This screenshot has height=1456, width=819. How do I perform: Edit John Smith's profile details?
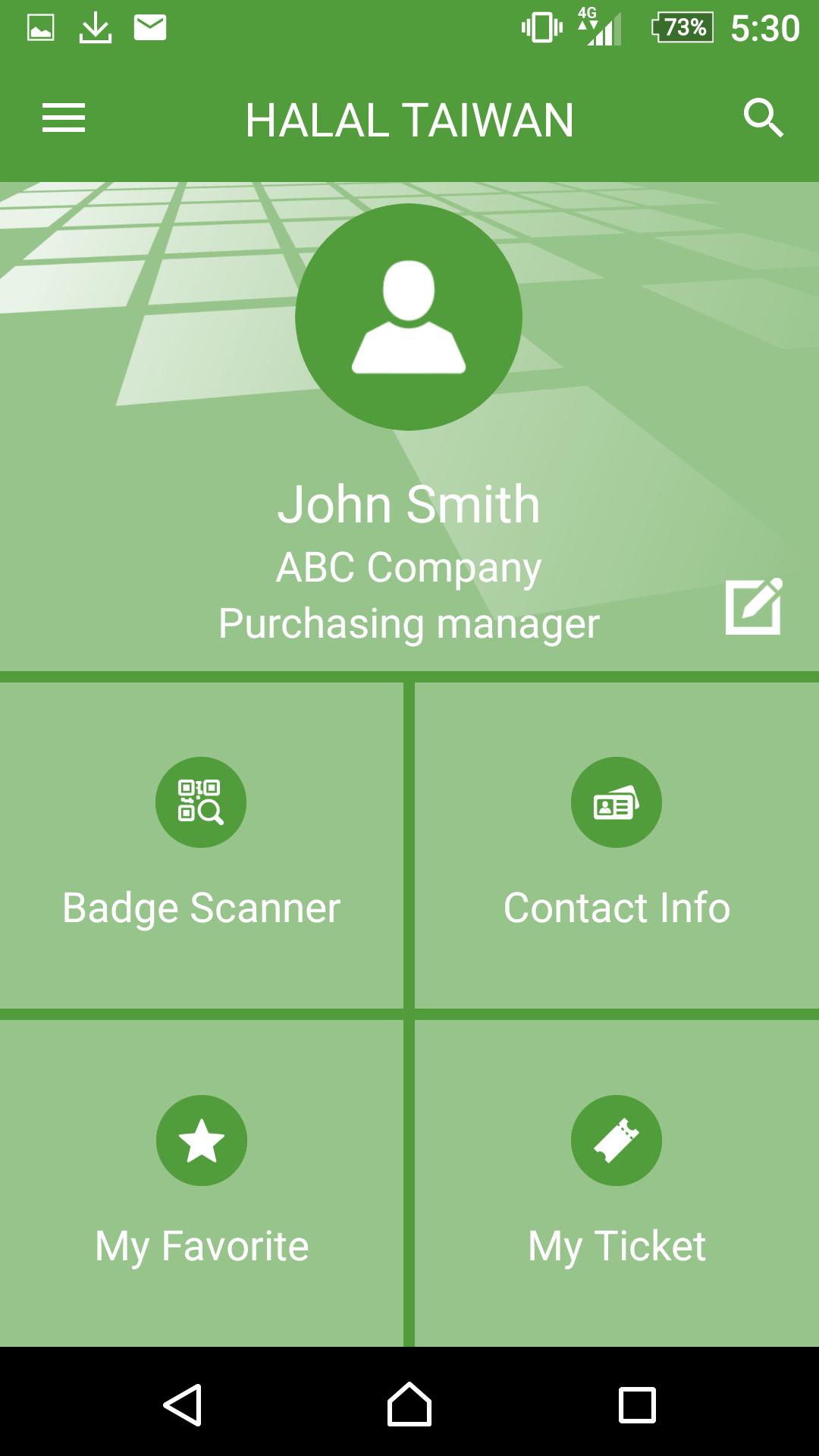(754, 607)
